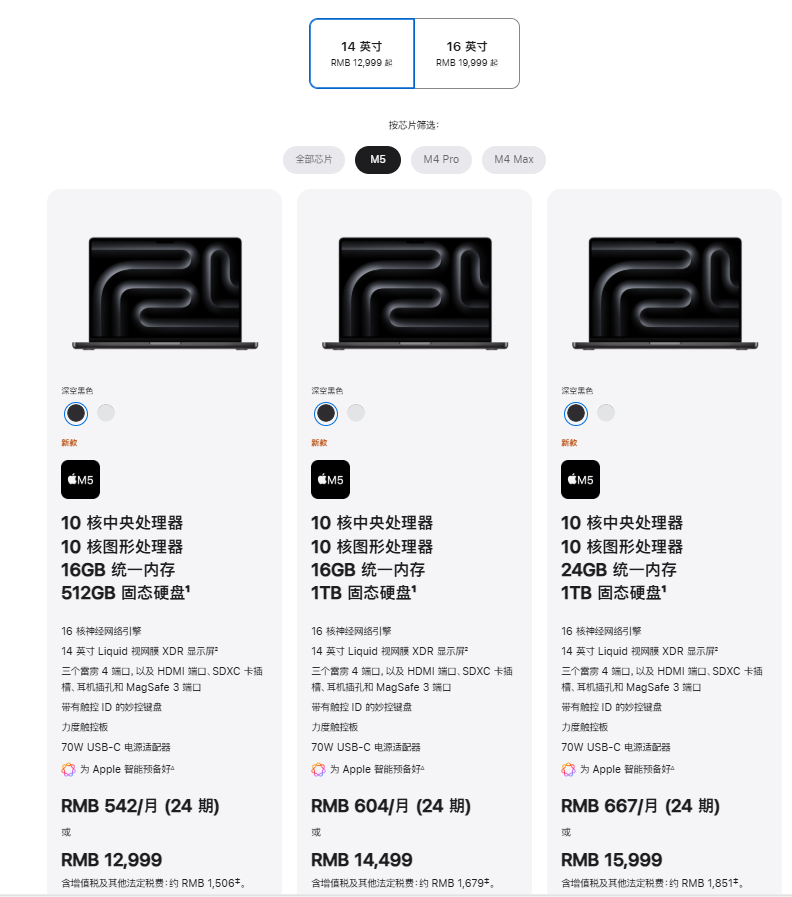The width and height of the screenshot is (792, 897).
Task: Choose space black on the 24GB model
Action: 576,412
